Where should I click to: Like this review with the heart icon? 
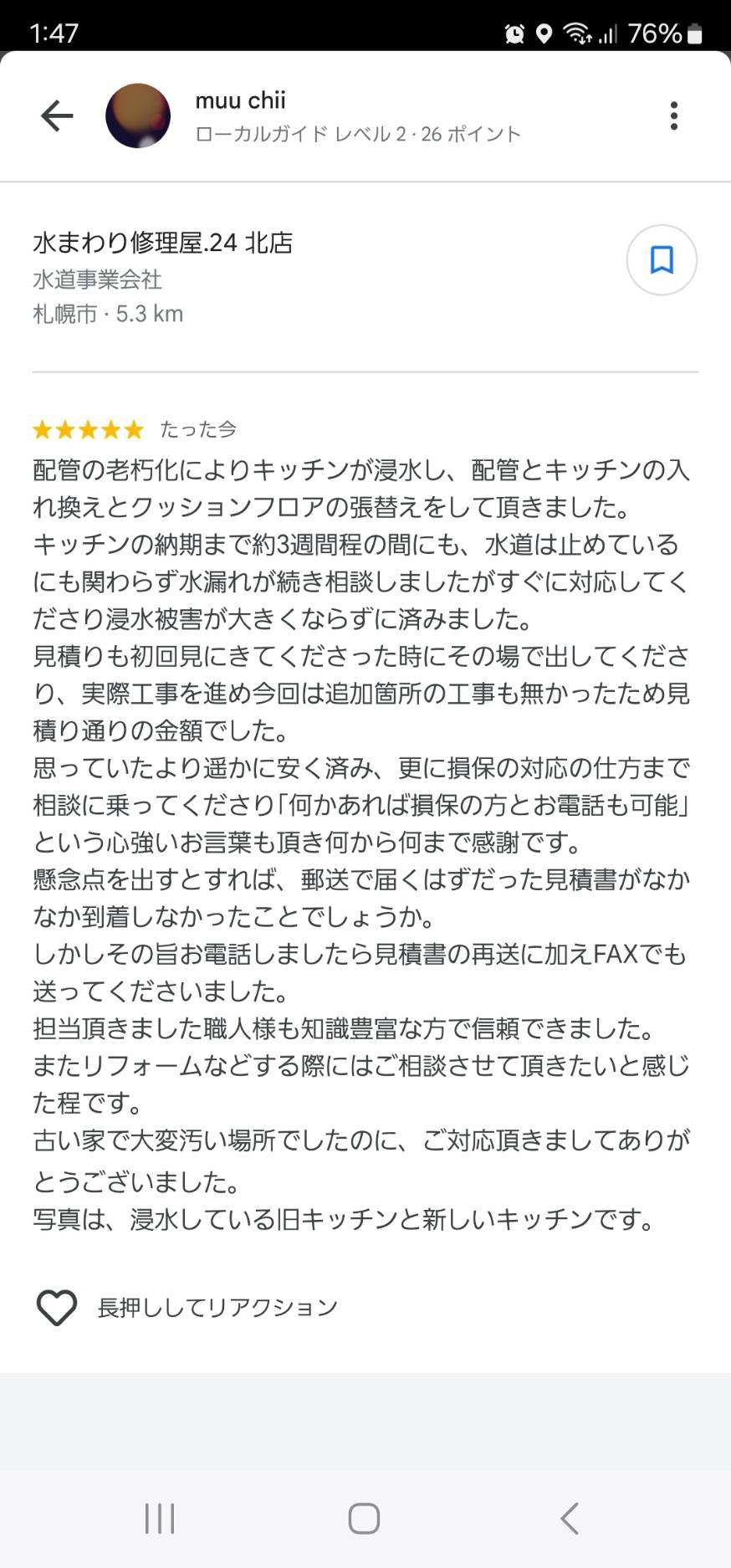pyautogui.click(x=57, y=1307)
